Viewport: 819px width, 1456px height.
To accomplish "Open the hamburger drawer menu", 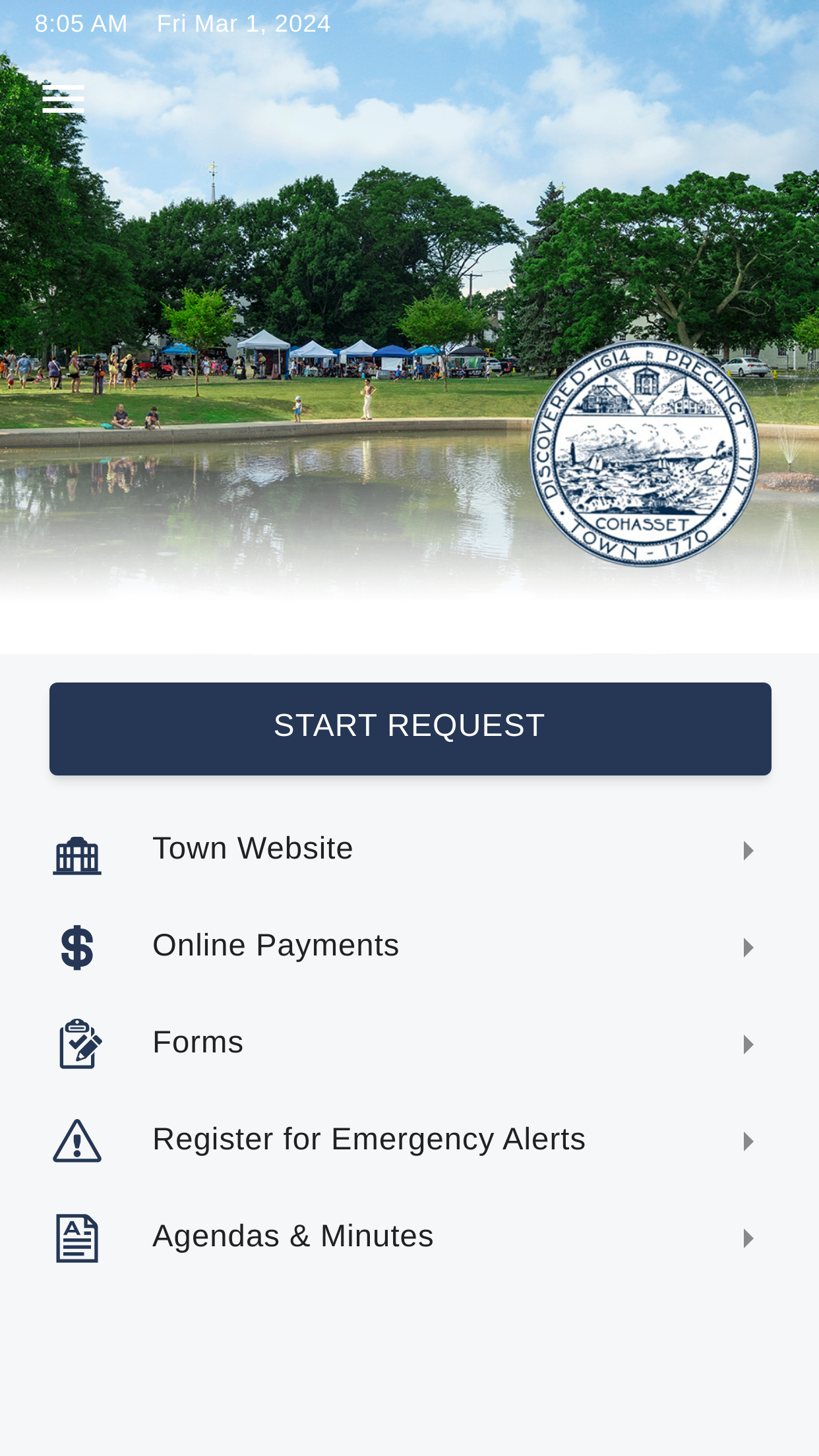I will click(63, 99).
